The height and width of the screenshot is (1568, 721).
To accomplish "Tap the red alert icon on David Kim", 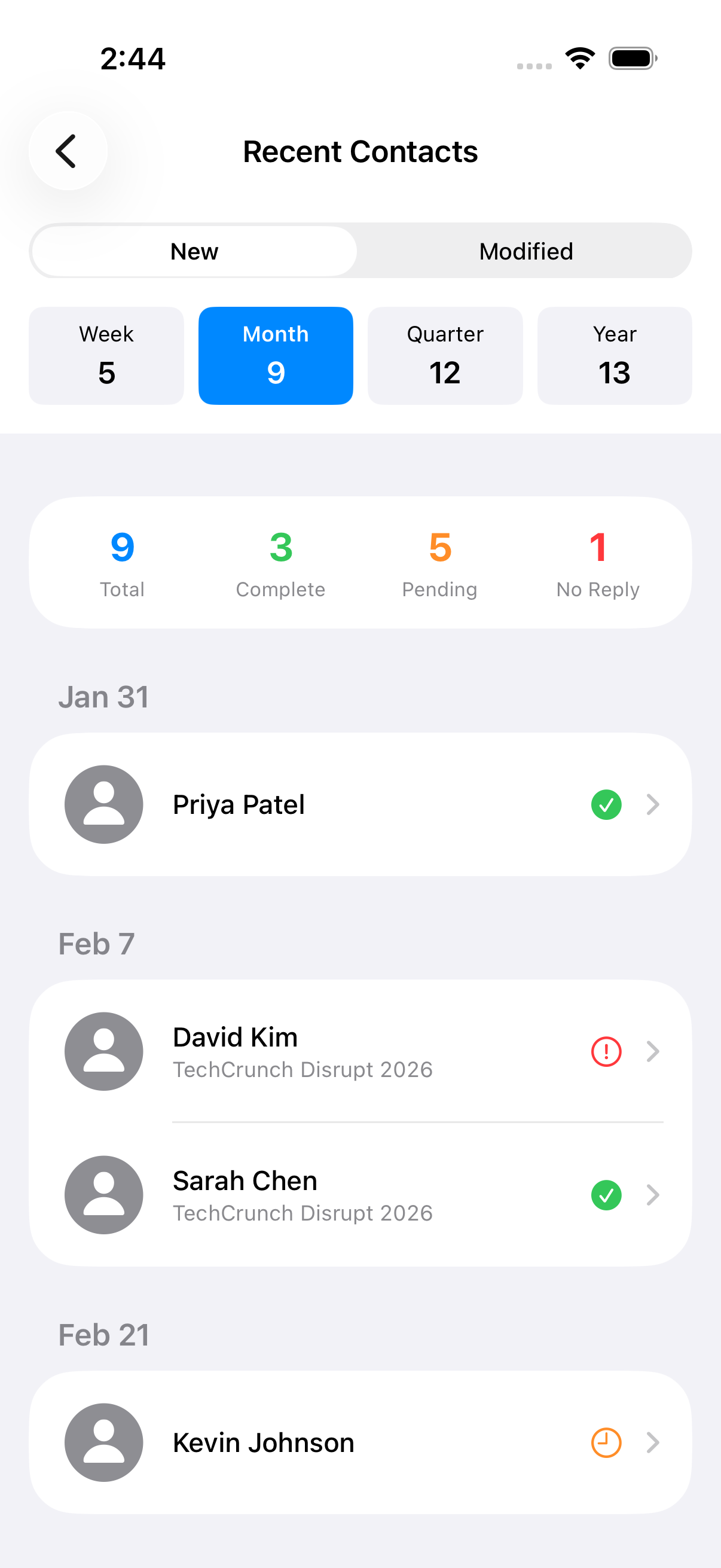I will click(606, 1051).
